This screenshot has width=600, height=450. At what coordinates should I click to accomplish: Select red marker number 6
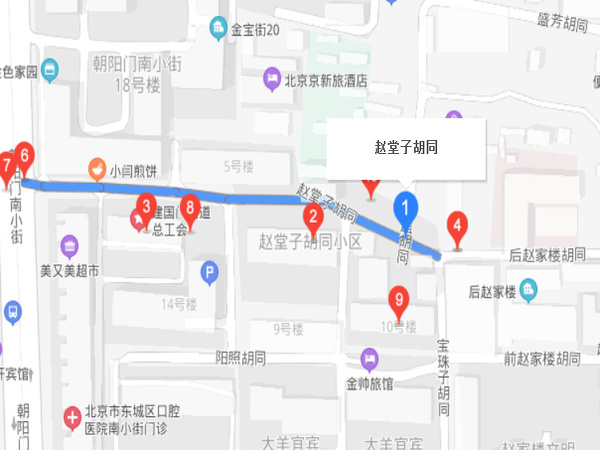click(24, 156)
